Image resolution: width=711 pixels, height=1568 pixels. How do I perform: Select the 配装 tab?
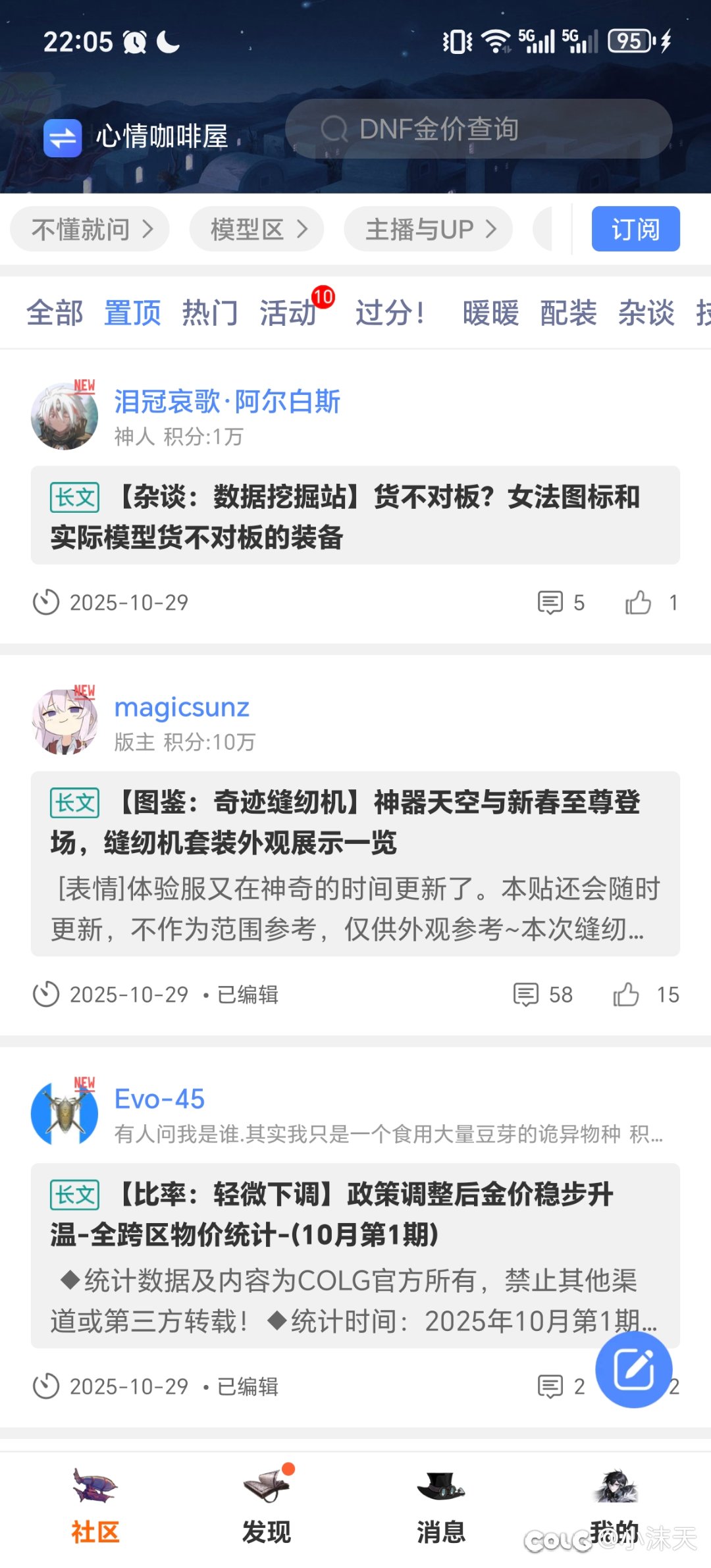point(568,313)
